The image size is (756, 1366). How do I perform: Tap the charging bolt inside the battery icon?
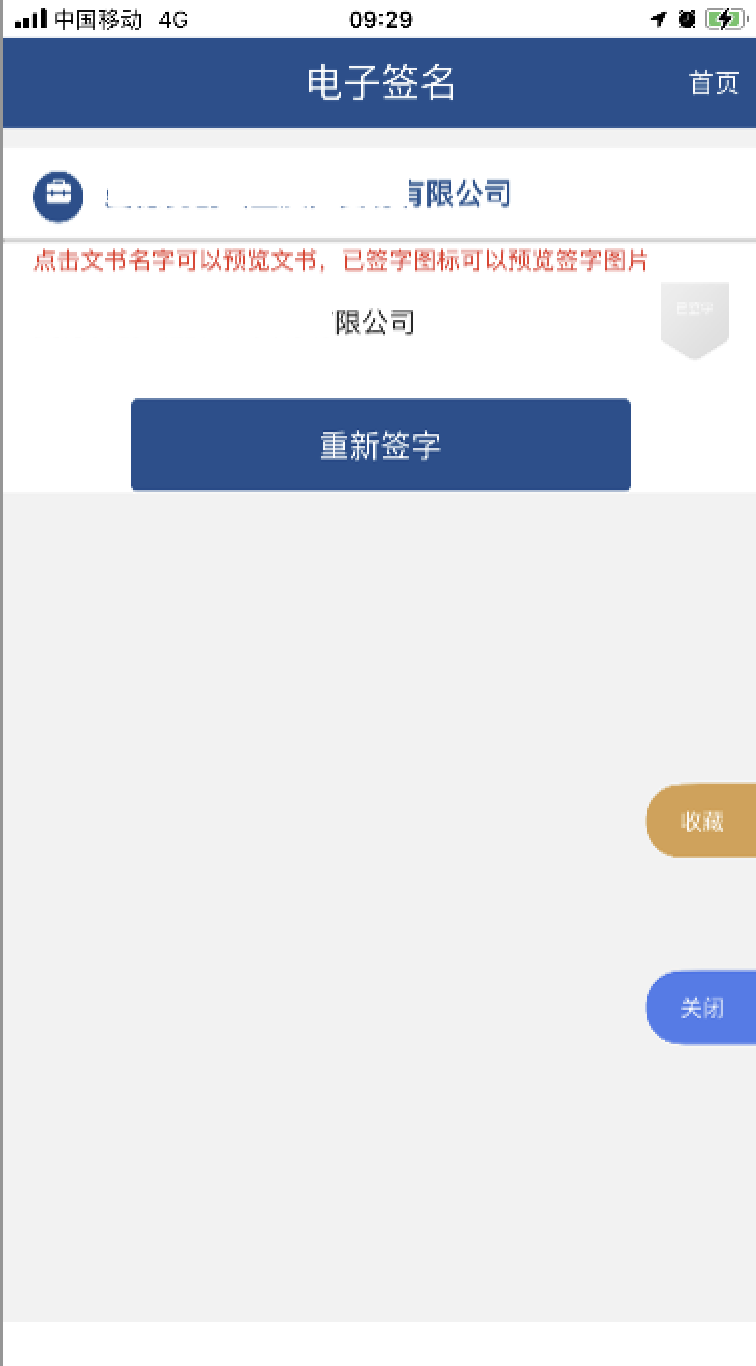click(722, 17)
